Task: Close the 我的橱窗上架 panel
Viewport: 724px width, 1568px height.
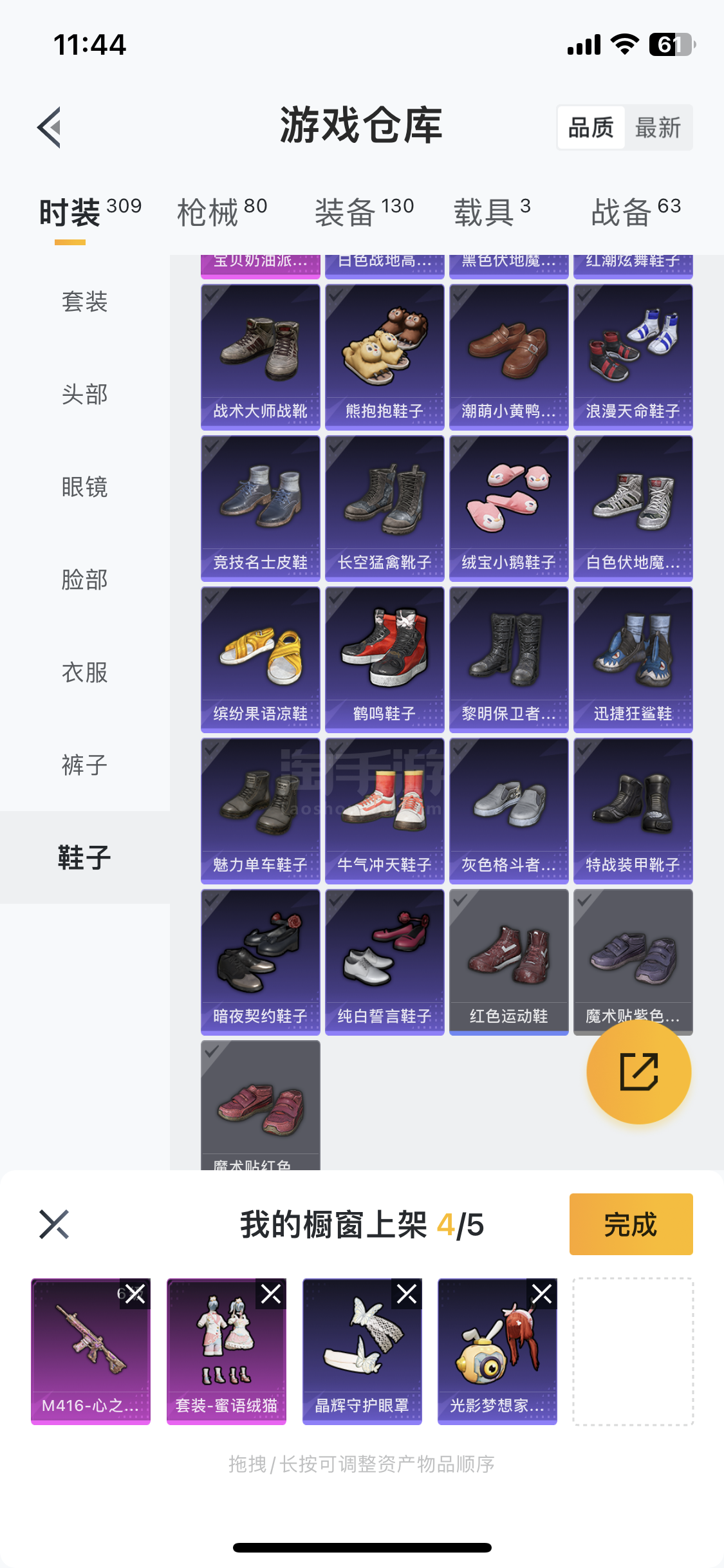Action: click(54, 1224)
